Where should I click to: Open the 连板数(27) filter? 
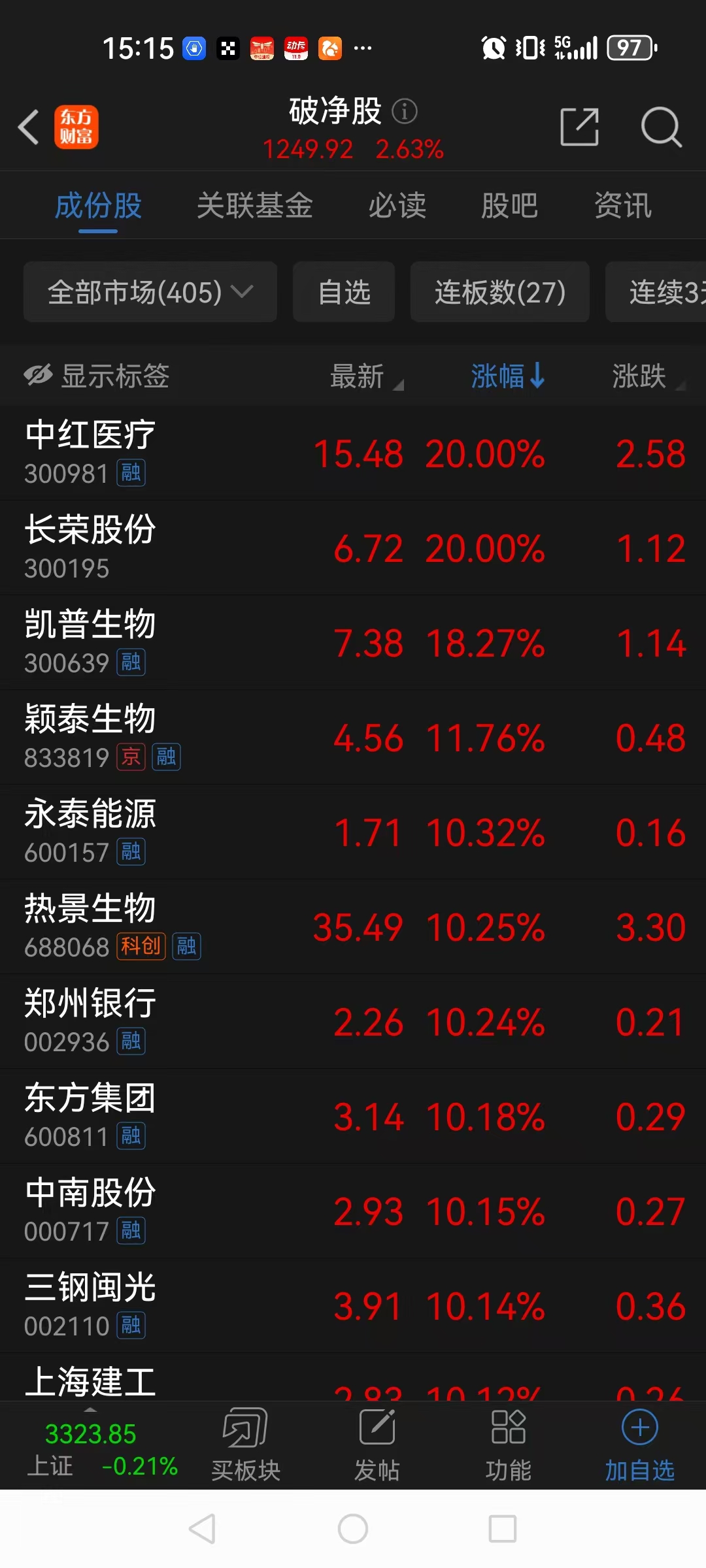[499, 293]
